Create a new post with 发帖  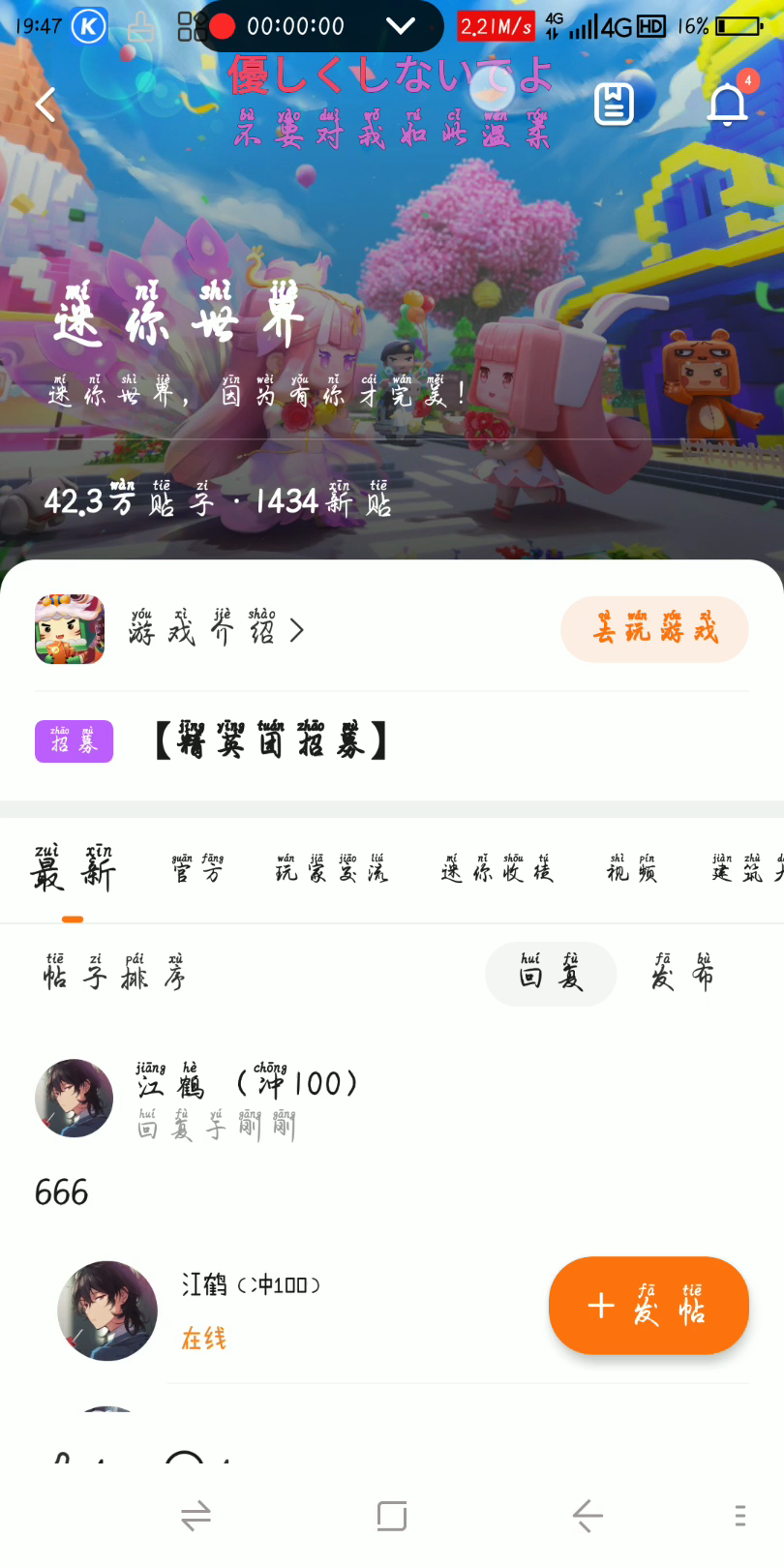tap(648, 1305)
